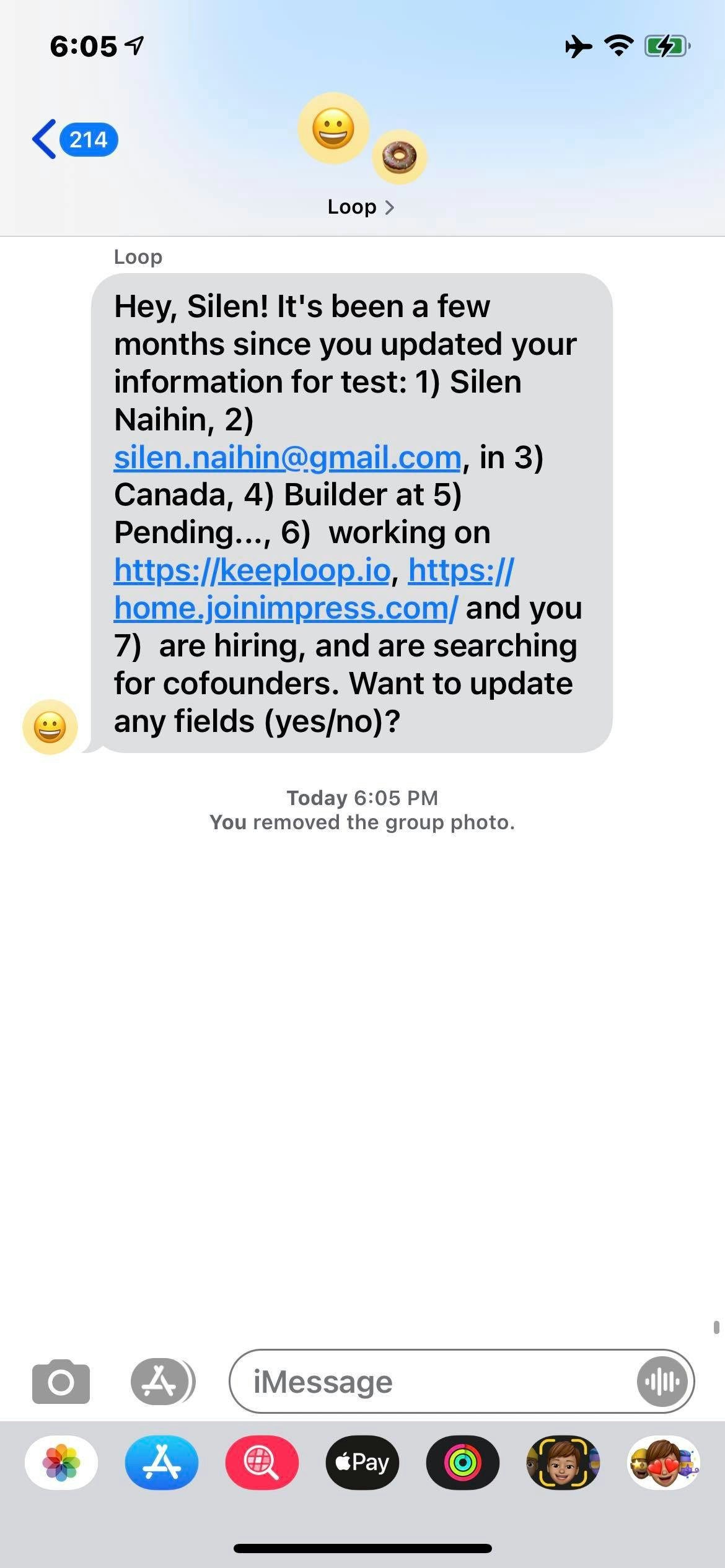
Task: Tap the sender's smiley avatar beside message
Action: 50,726
